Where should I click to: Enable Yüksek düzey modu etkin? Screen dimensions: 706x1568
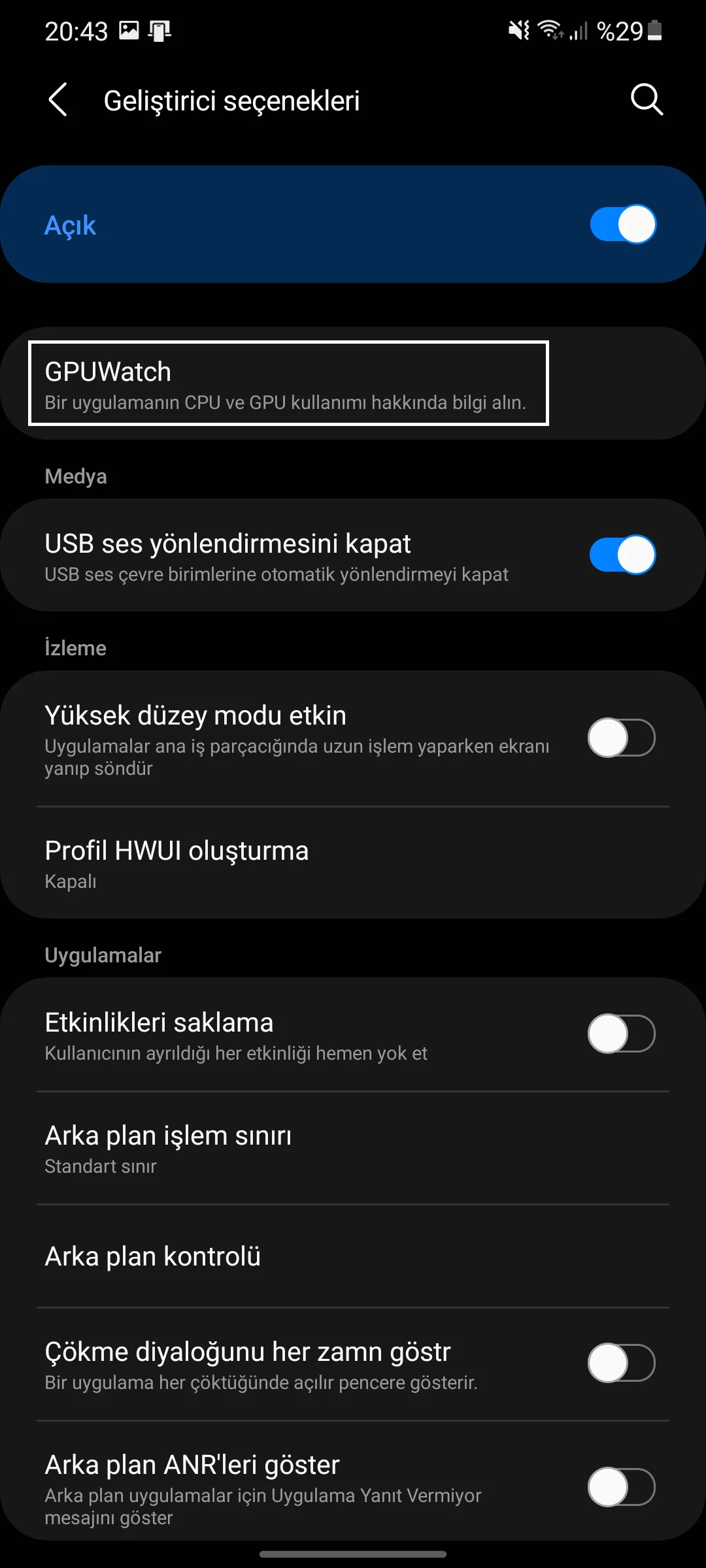pyautogui.click(x=622, y=737)
